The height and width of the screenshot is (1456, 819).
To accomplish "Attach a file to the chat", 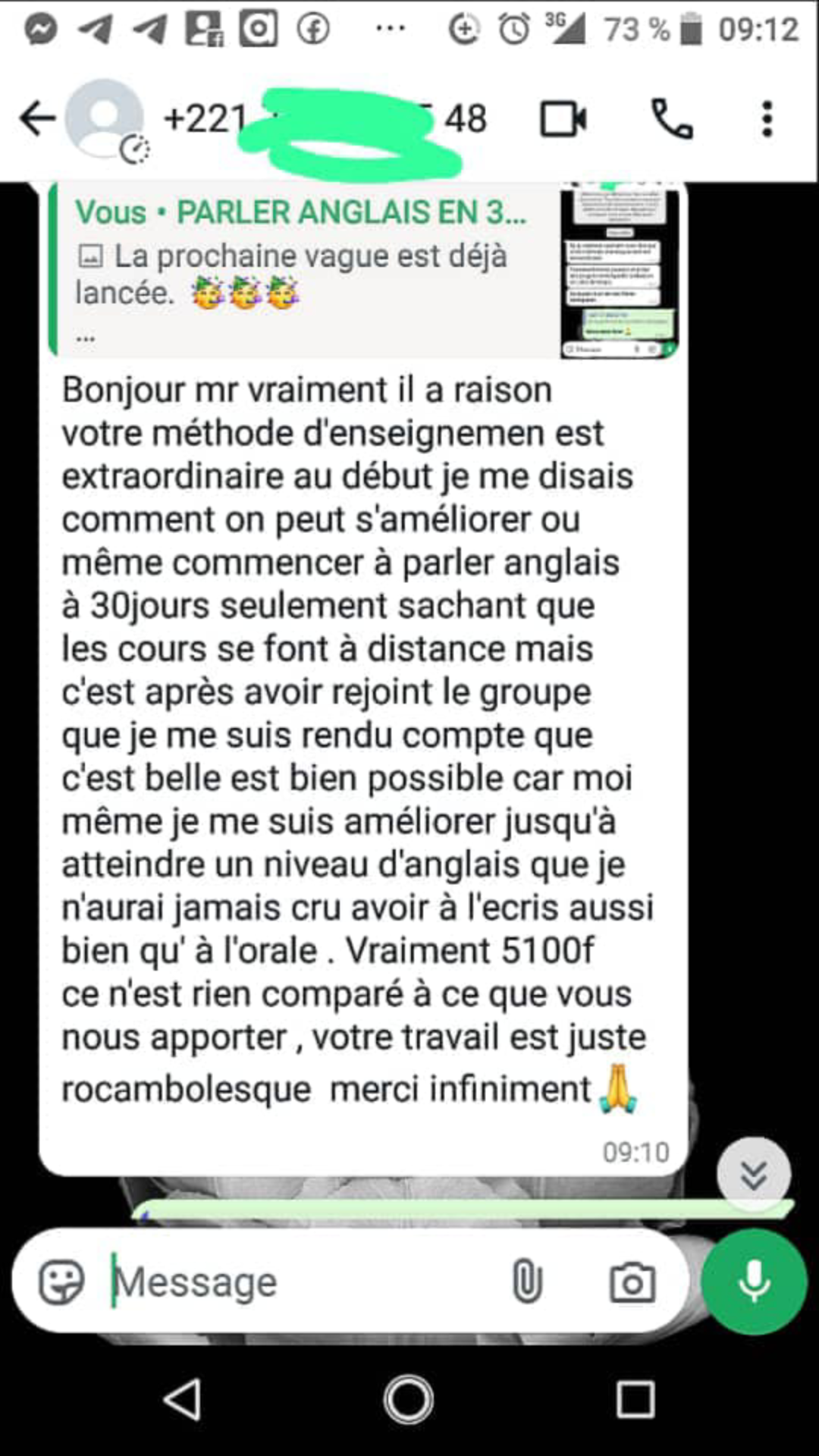I will [x=527, y=1282].
